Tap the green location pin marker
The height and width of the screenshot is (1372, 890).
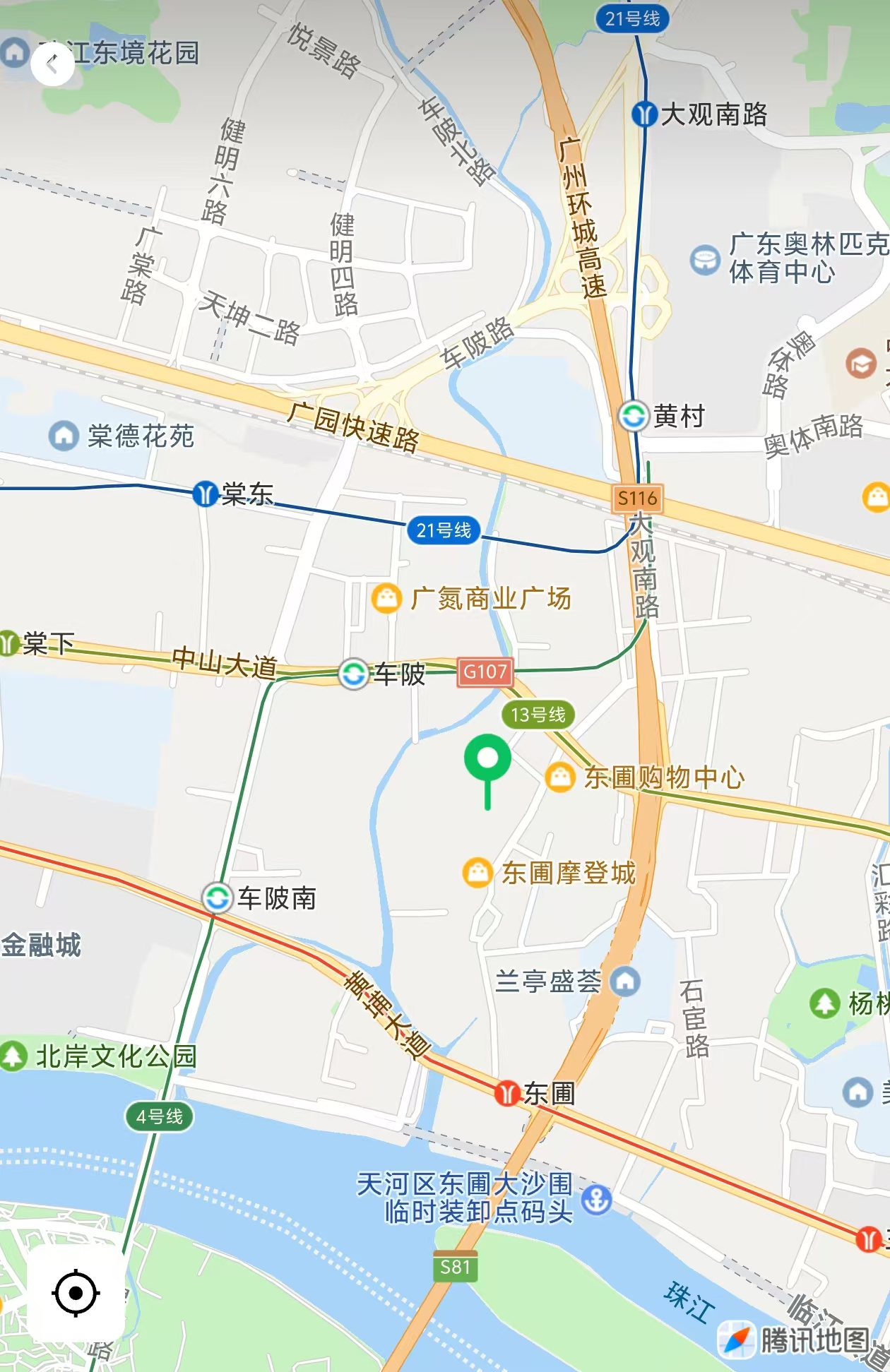(x=487, y=759)
